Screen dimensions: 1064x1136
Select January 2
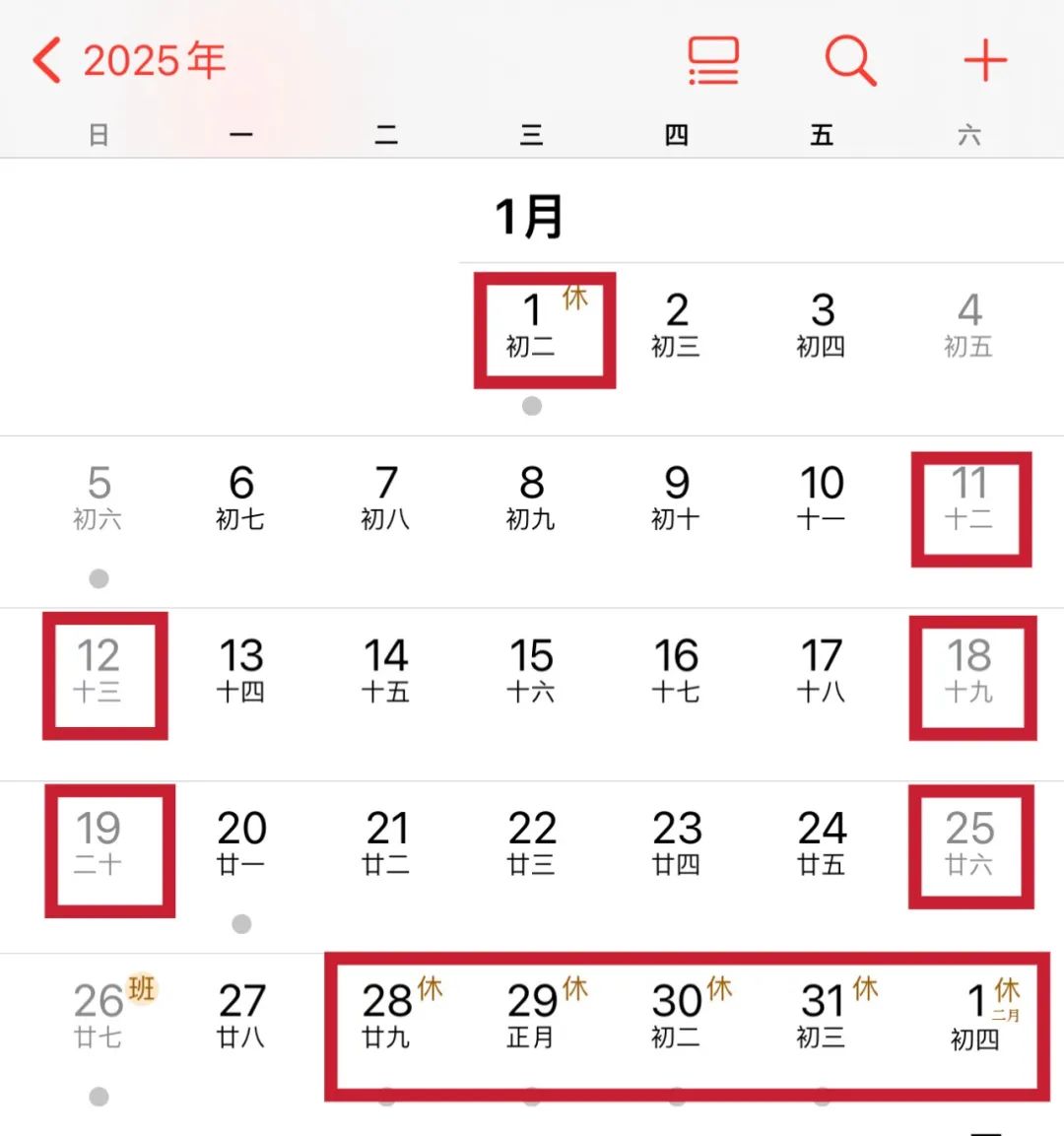tap(677, 325)
